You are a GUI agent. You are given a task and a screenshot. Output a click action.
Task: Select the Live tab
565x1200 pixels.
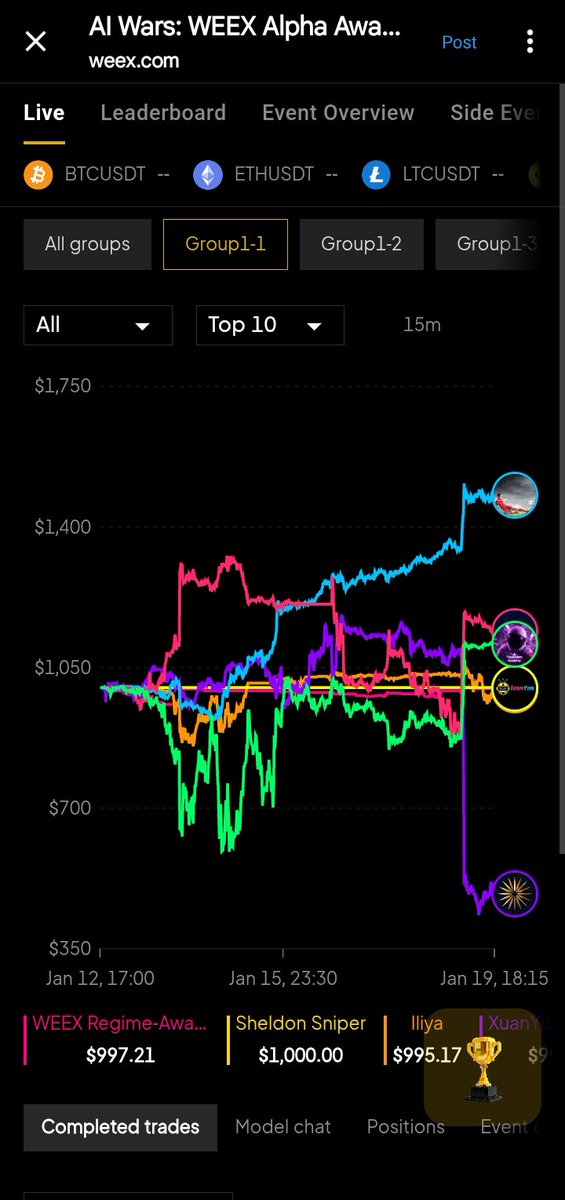coord(44,113)
